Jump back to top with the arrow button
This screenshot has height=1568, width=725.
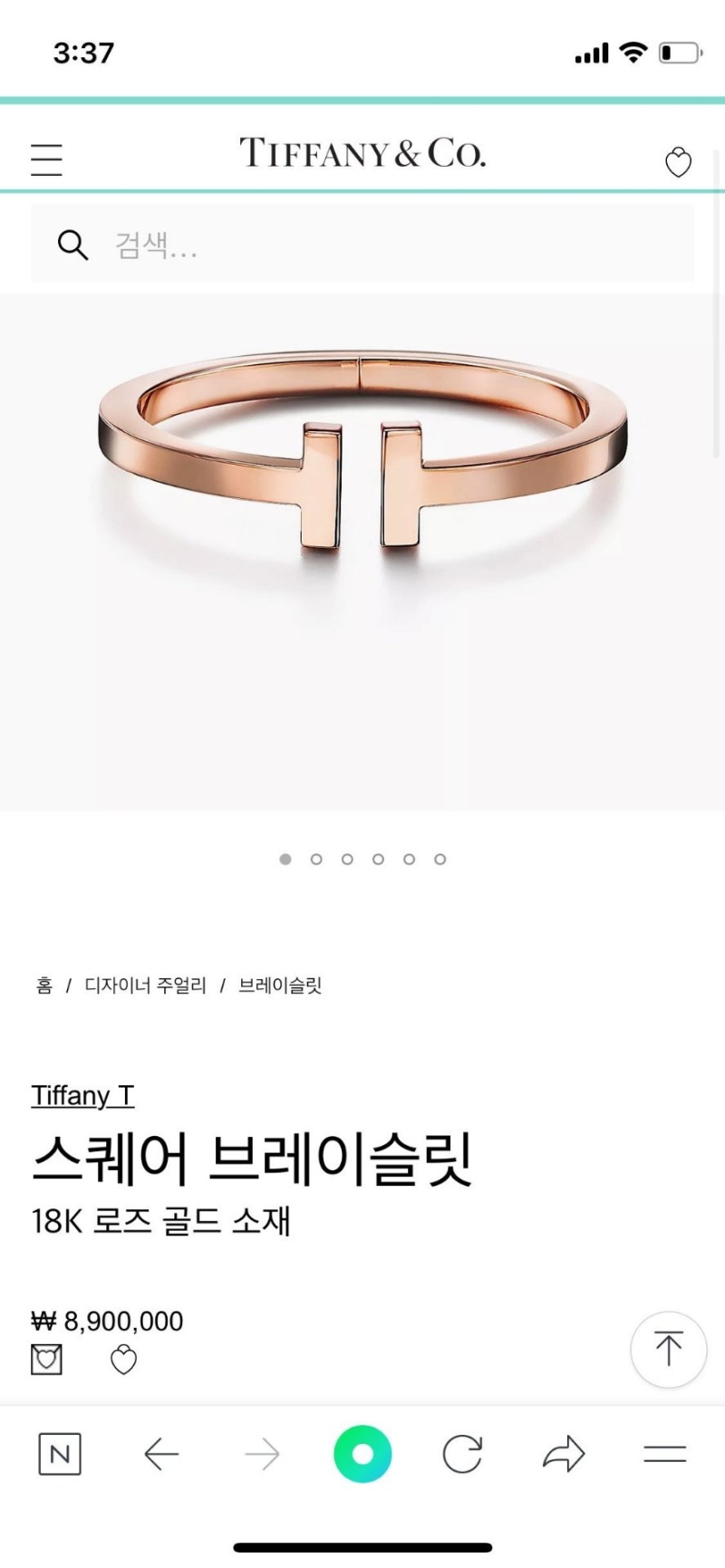668,1349
